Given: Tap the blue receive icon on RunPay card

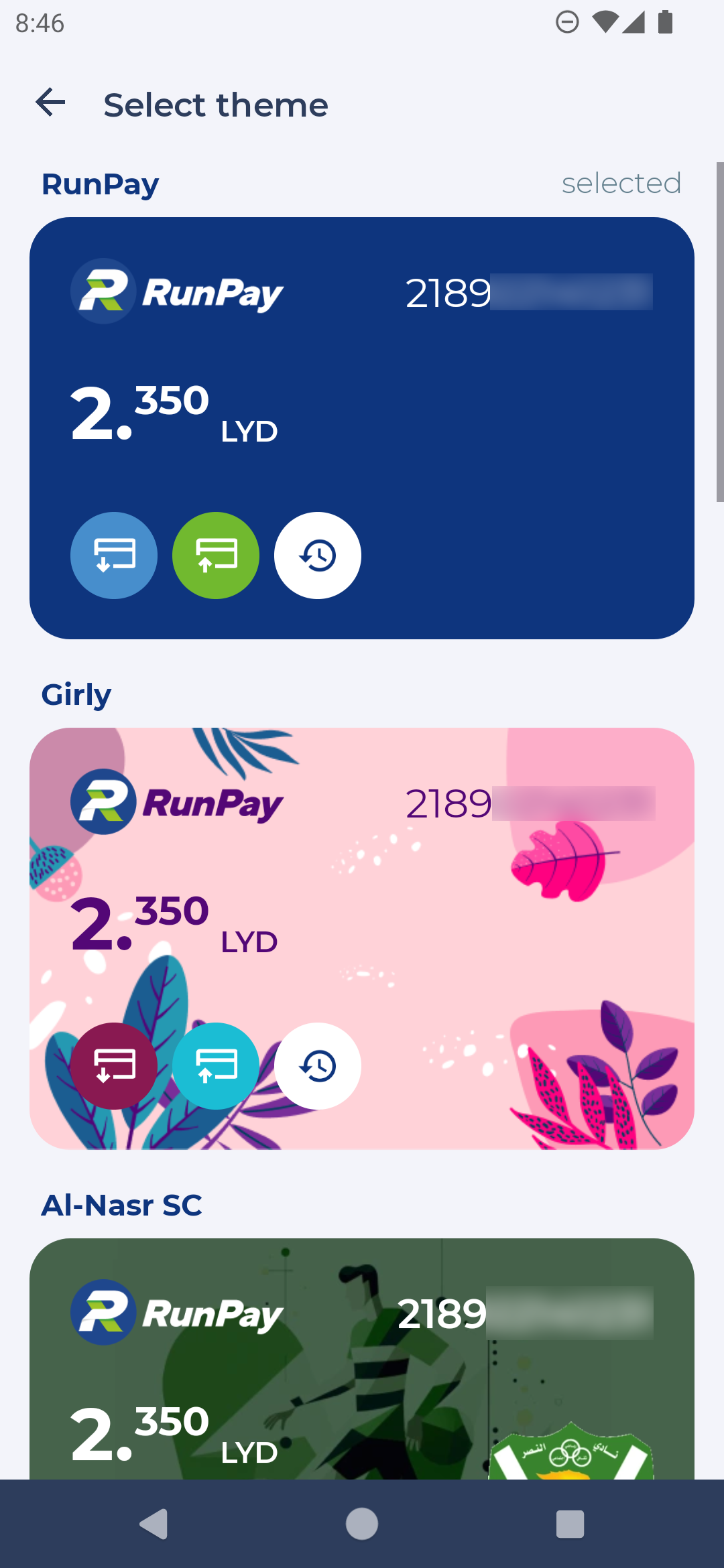Looking at the screenshot, I should tap(114, 556).
